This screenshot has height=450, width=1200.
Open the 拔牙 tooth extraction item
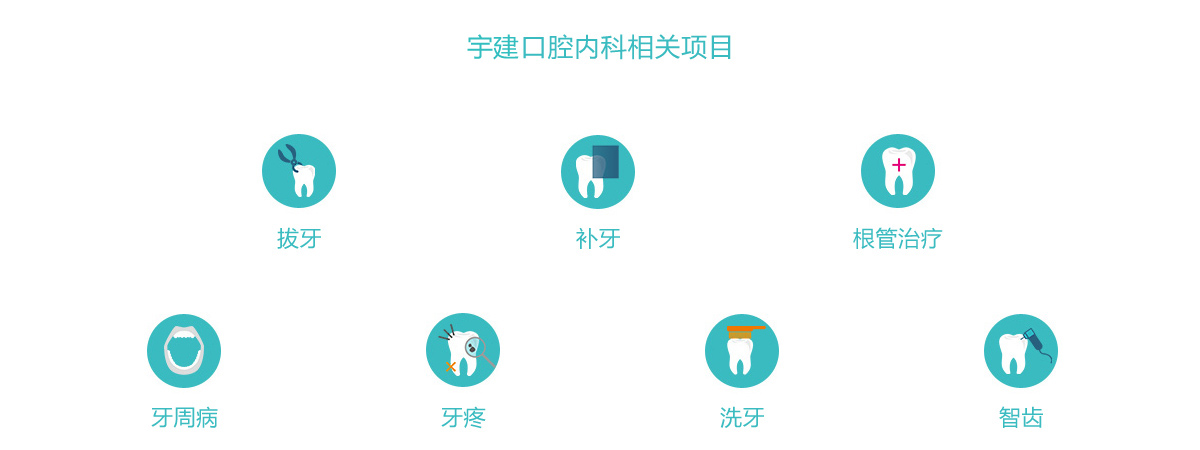click(299, 172)
